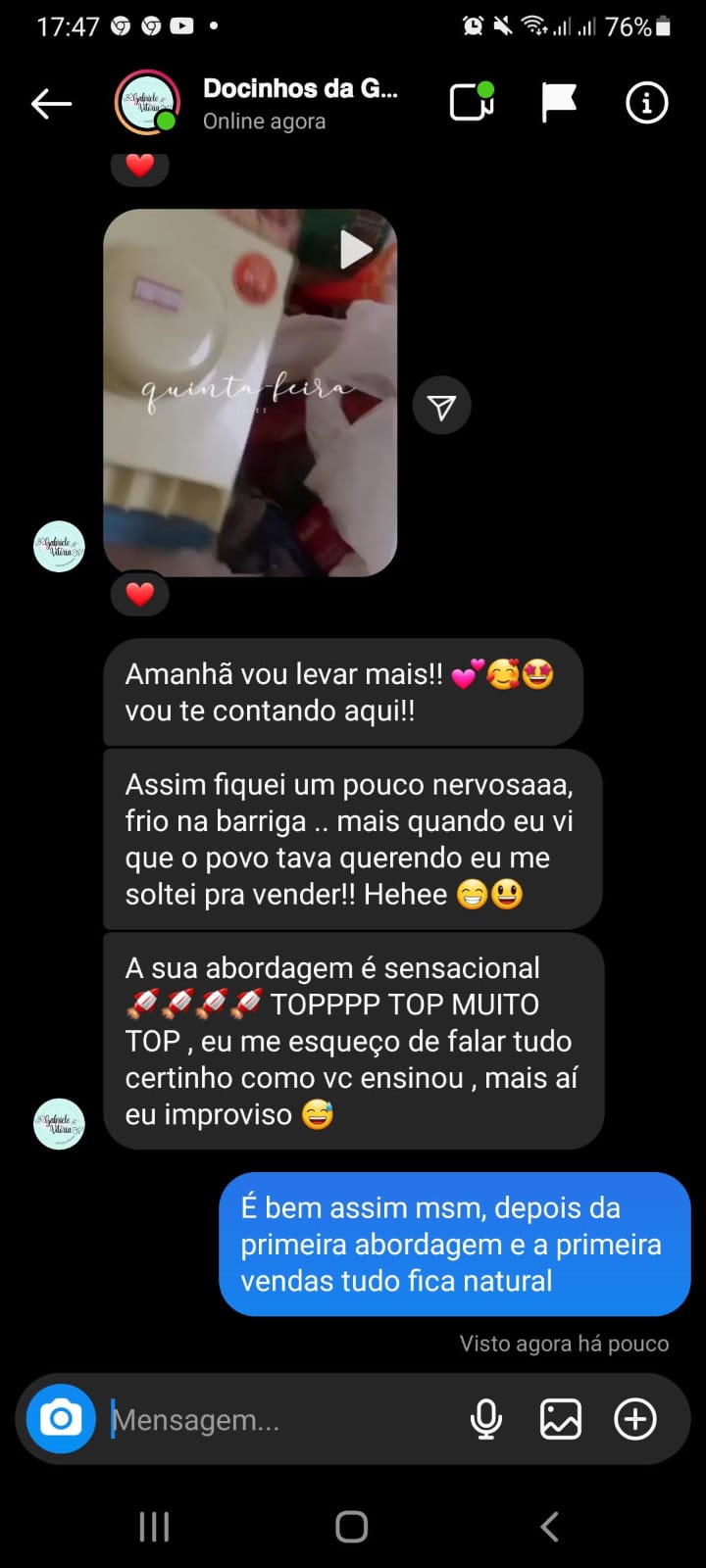The height and width of the screenshot is (1568, 706).
Task: Attach a photo from gallery
Action: 561,1418
